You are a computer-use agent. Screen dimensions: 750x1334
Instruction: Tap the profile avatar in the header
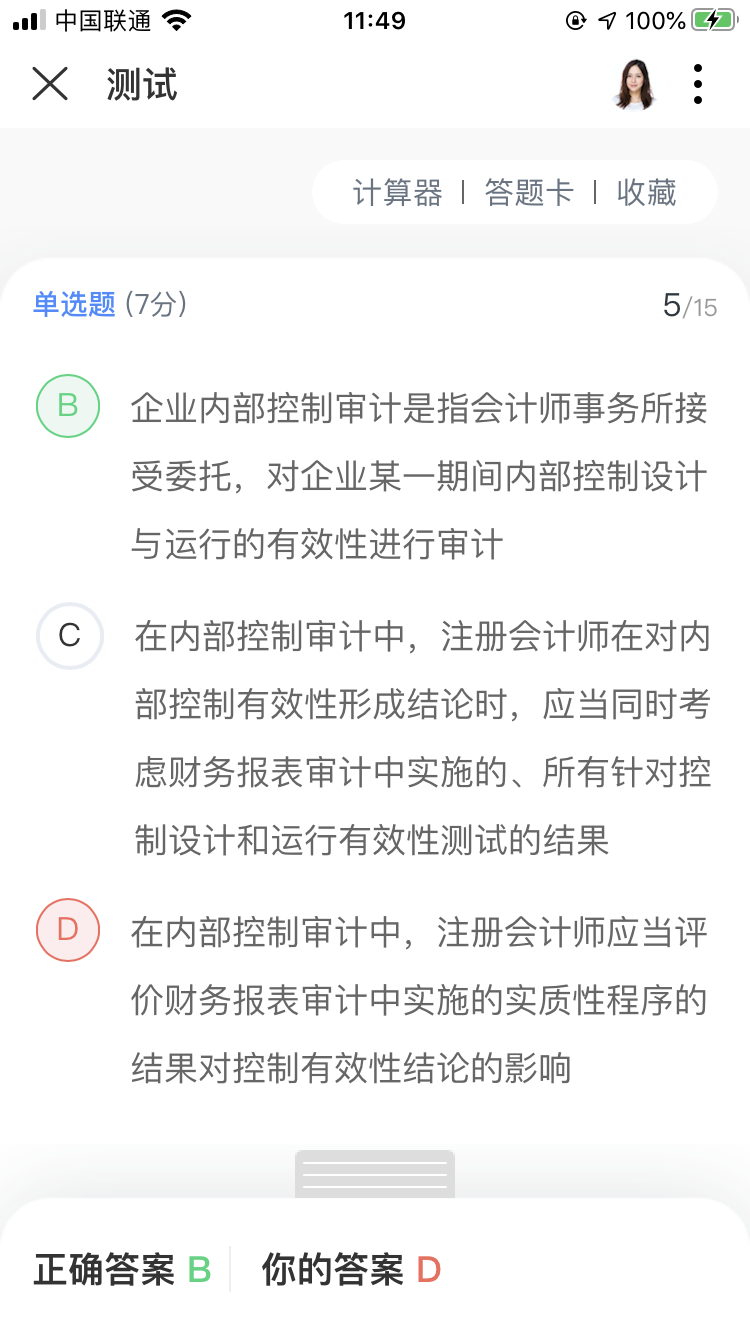coord(634,84)
